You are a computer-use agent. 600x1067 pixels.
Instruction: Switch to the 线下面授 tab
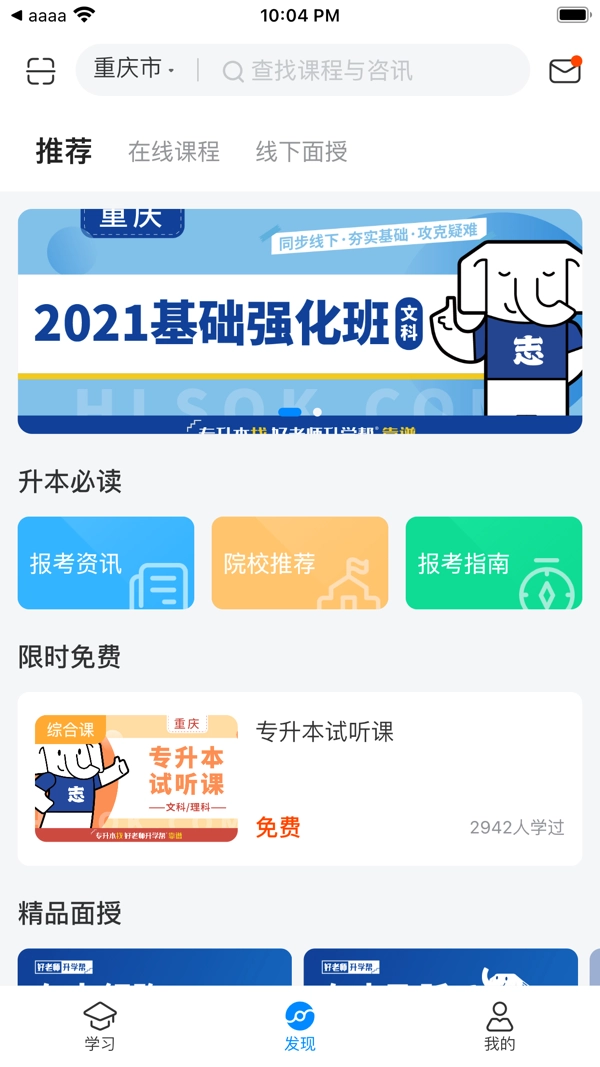[302, 152]
